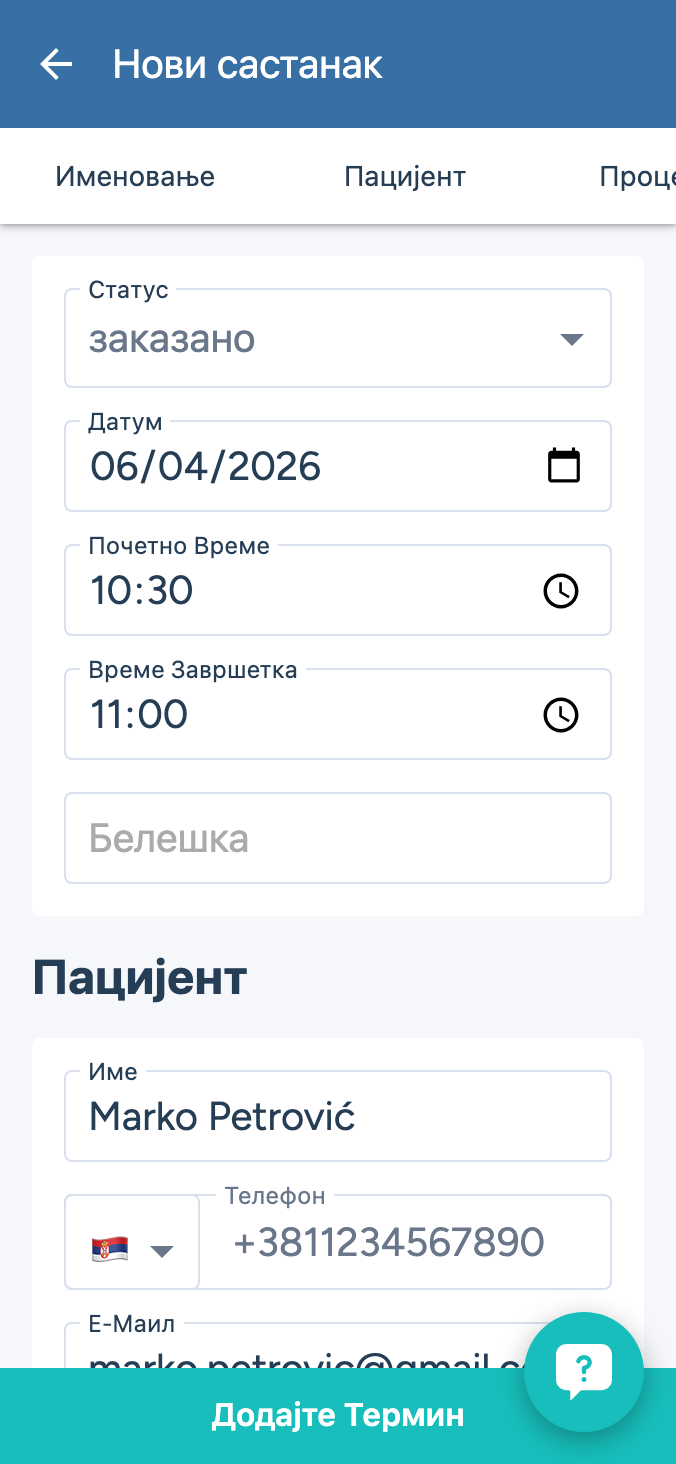This screenshot has width=676, height=1464.
Task: Open the calendar icon in Датум field
Action: (564, 466)
